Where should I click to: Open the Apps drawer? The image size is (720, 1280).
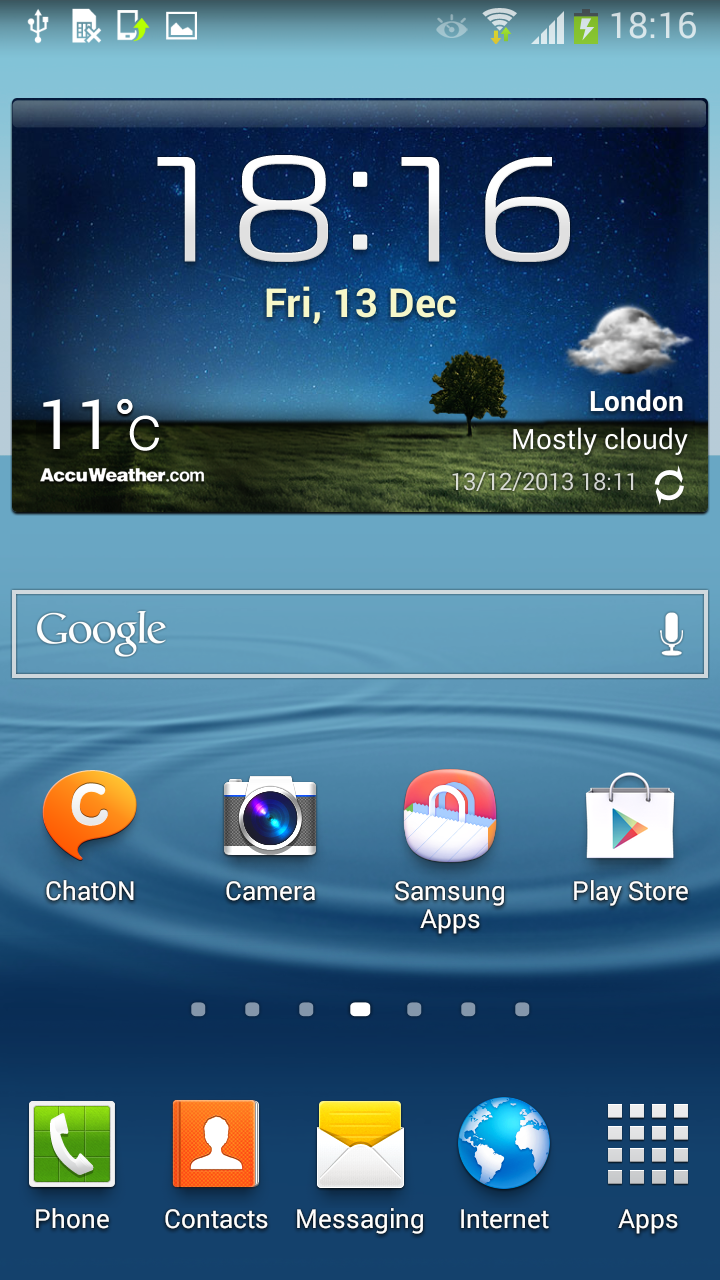tap(648, 1145)
